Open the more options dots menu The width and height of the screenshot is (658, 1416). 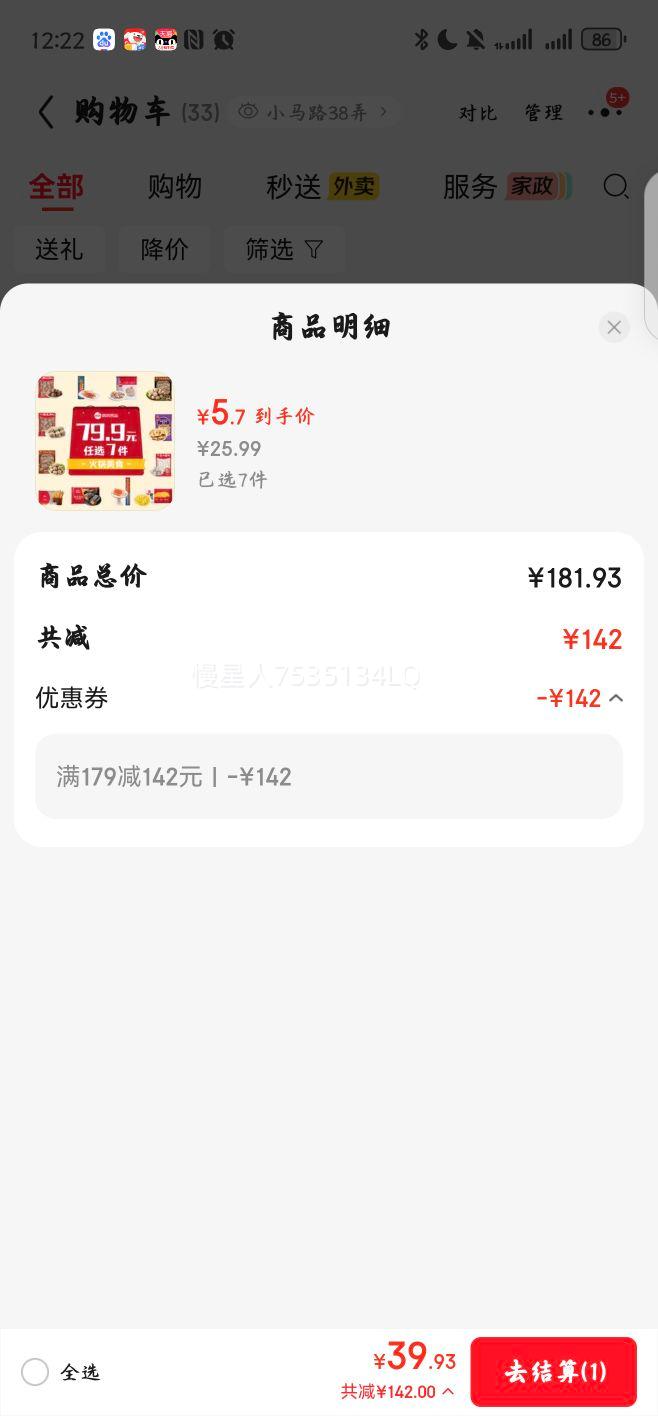(x=605, y=112)
